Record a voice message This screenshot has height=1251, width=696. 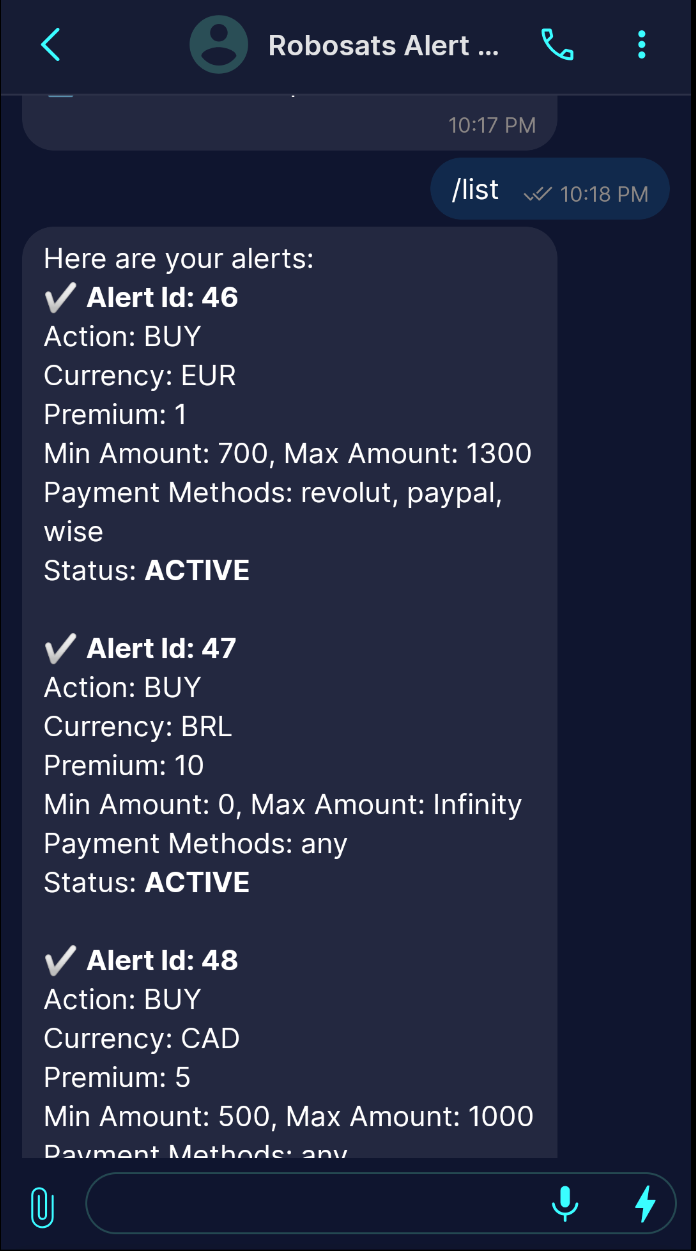tap(565, 1204)
